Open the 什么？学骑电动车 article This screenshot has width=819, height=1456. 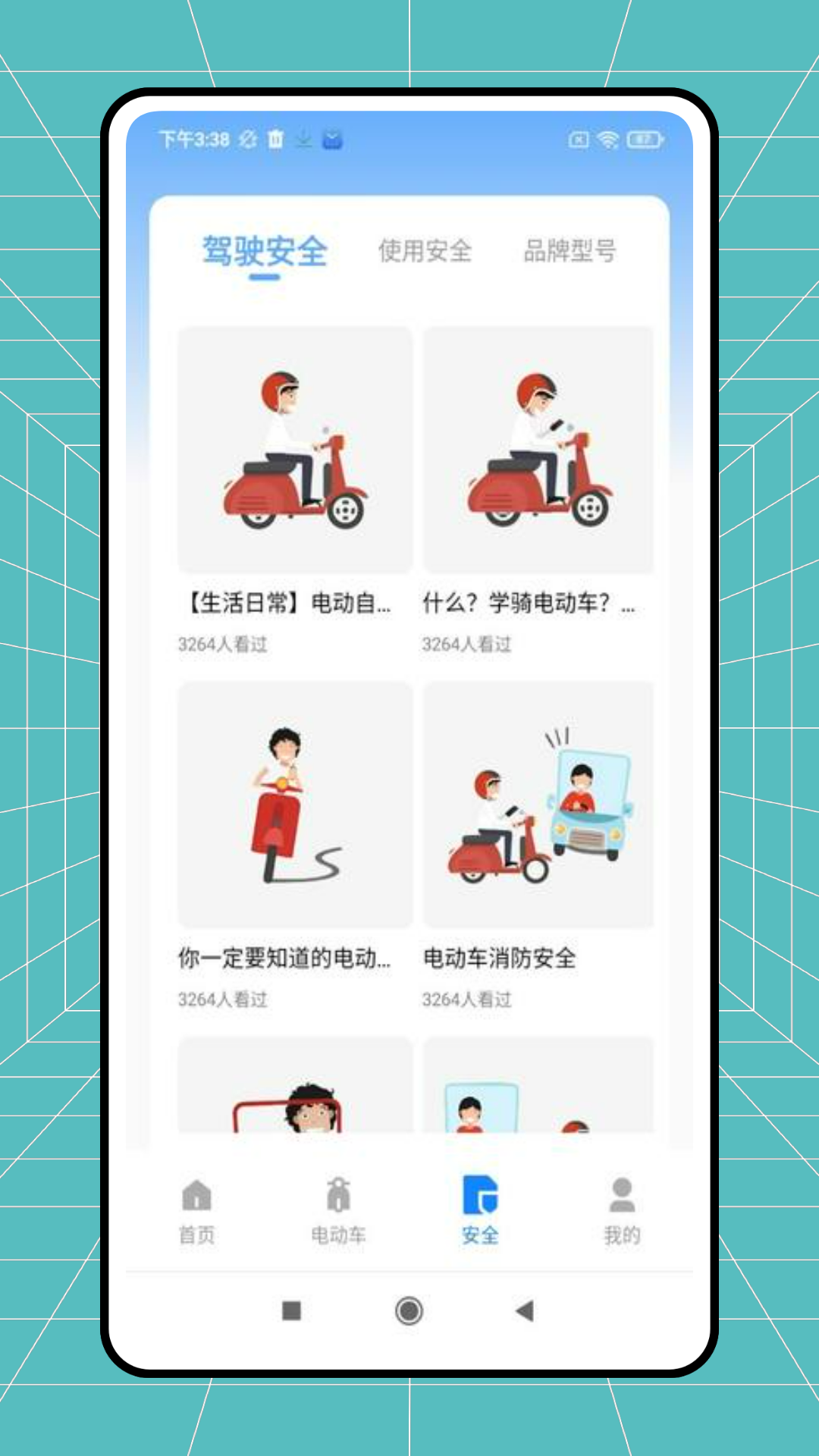[x=529, y=605]
